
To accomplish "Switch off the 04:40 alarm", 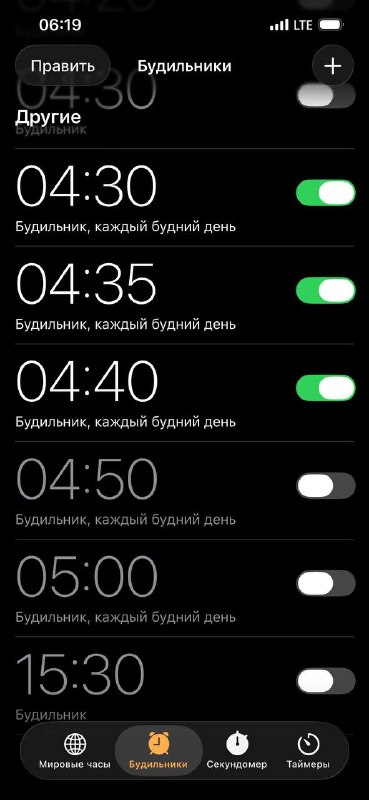I will (326, 388).
